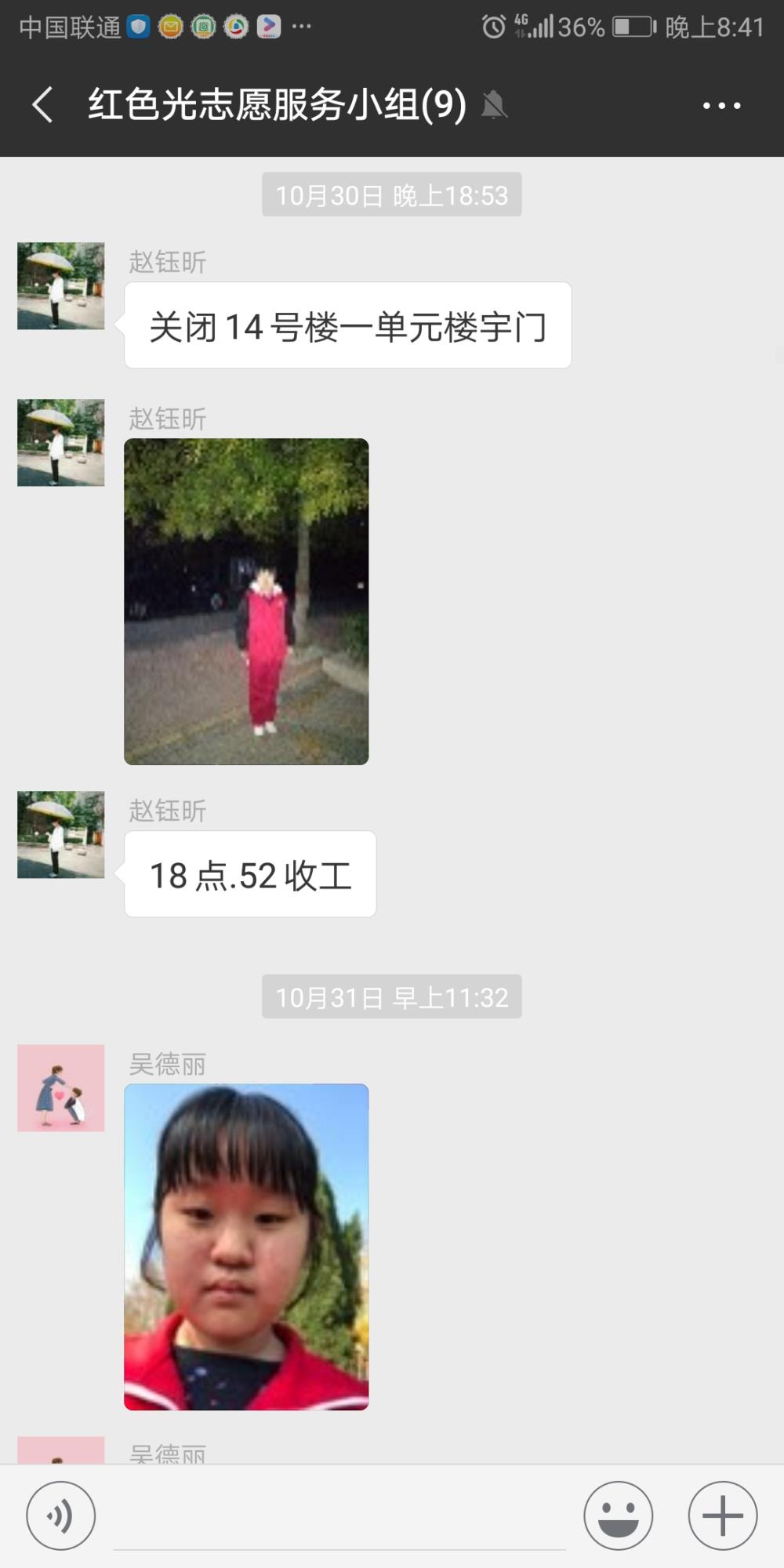Open the plus attachments menu
Viewport: 784px width, 1568px height.
click(723, 1515)
